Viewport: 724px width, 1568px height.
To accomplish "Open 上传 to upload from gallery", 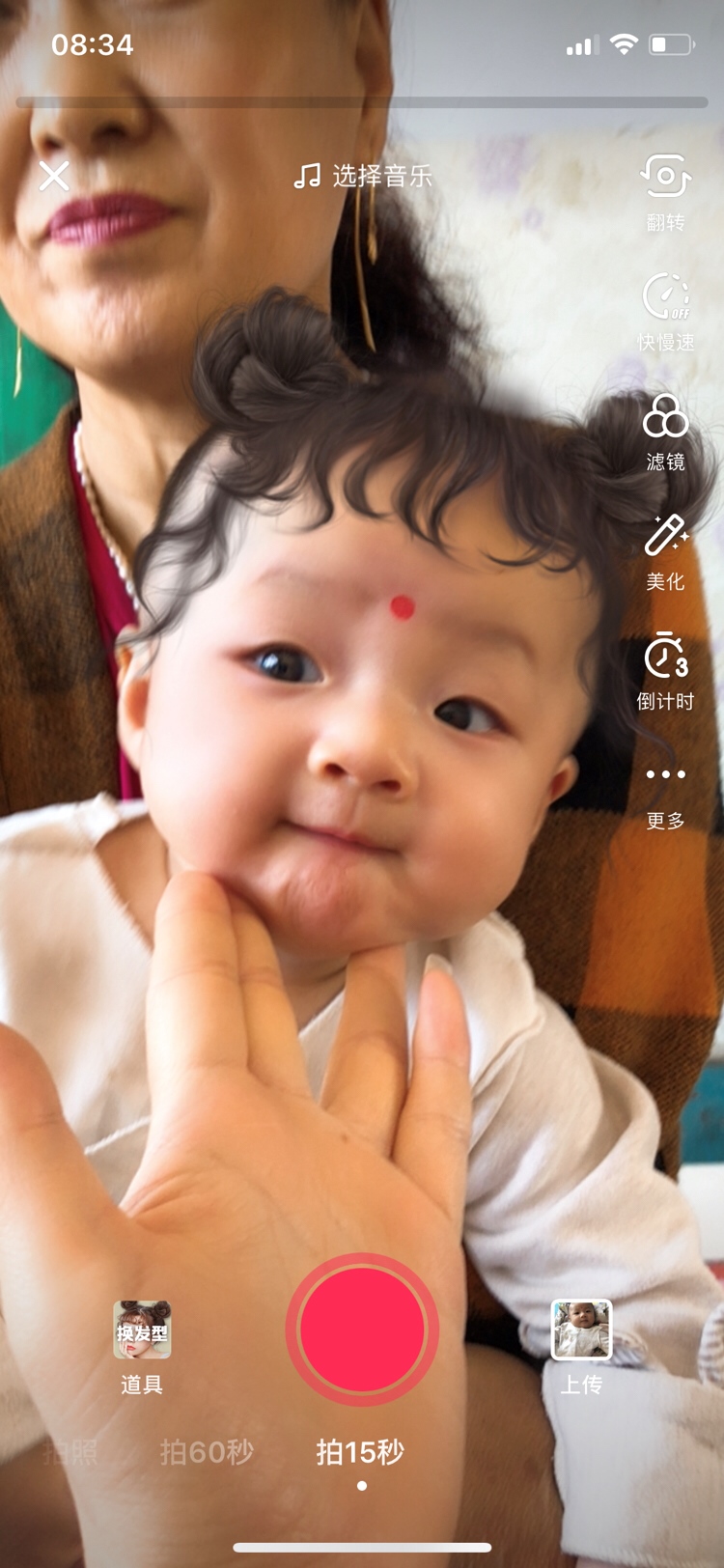I will coord(581,1346).
